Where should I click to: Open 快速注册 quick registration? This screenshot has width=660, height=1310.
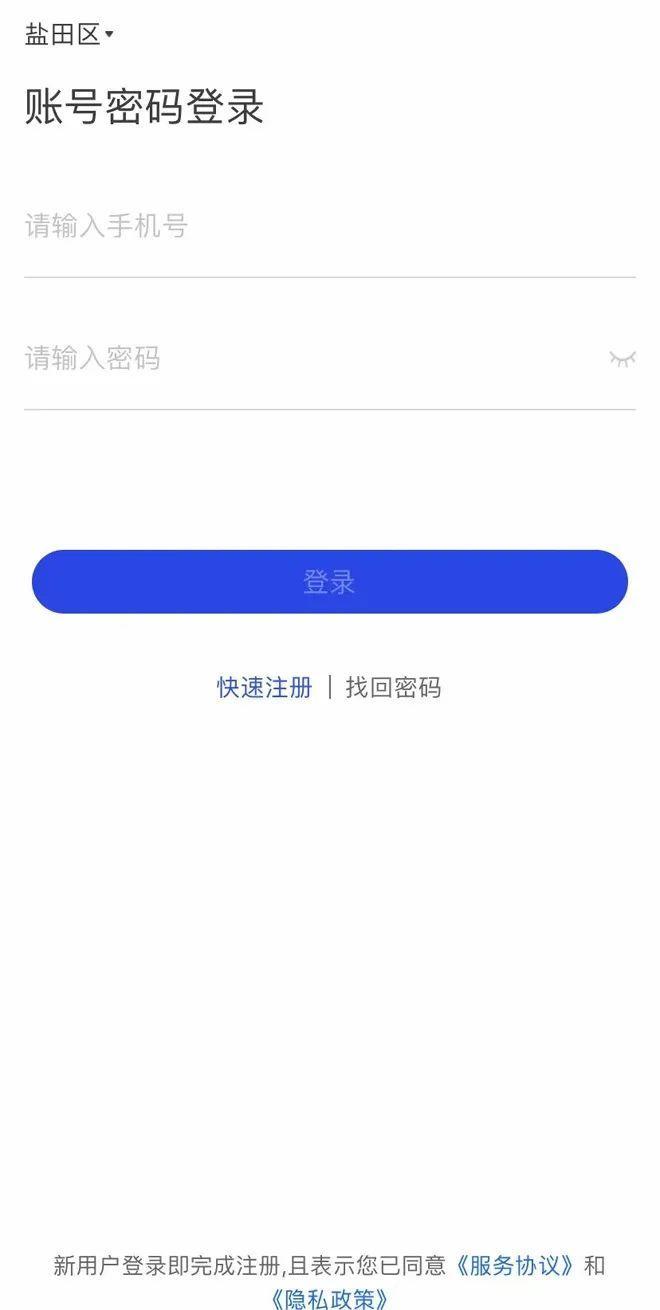pyautogui.click(x=264, y=688)
